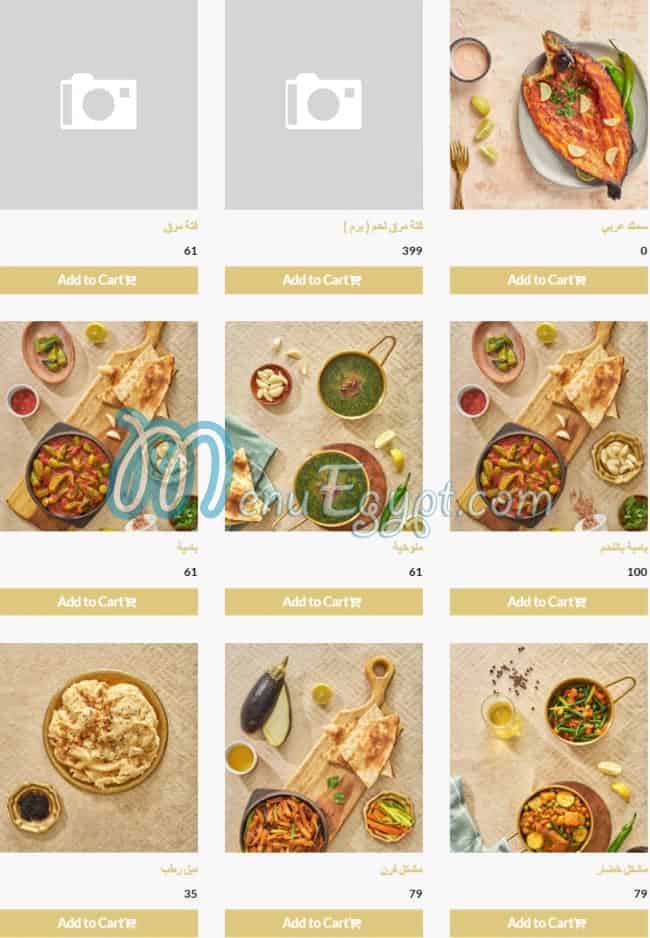Open the eggplant and pasta dish photo
The width and height of the screenshot is (650, 938).
click(x=323, y=747)
